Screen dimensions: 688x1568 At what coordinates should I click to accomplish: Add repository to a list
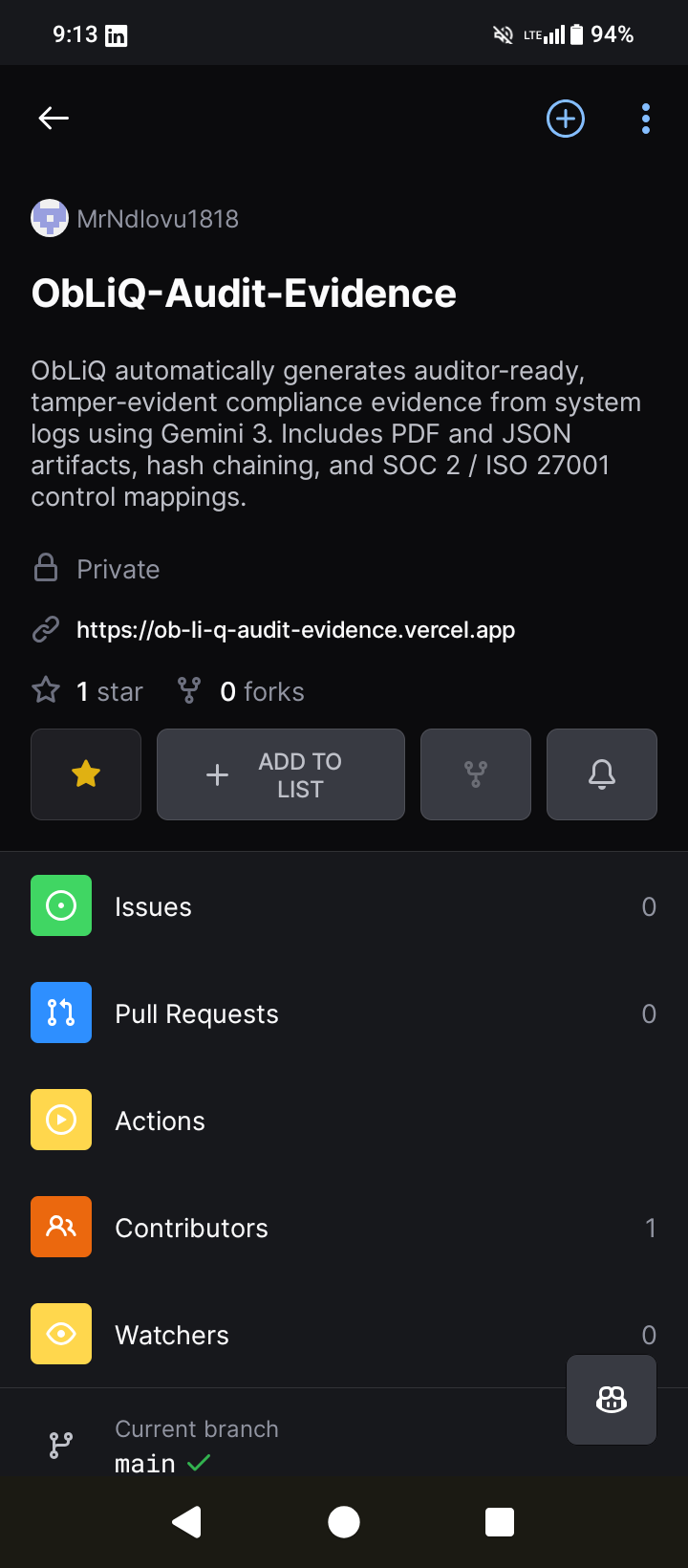pos(280,774)
